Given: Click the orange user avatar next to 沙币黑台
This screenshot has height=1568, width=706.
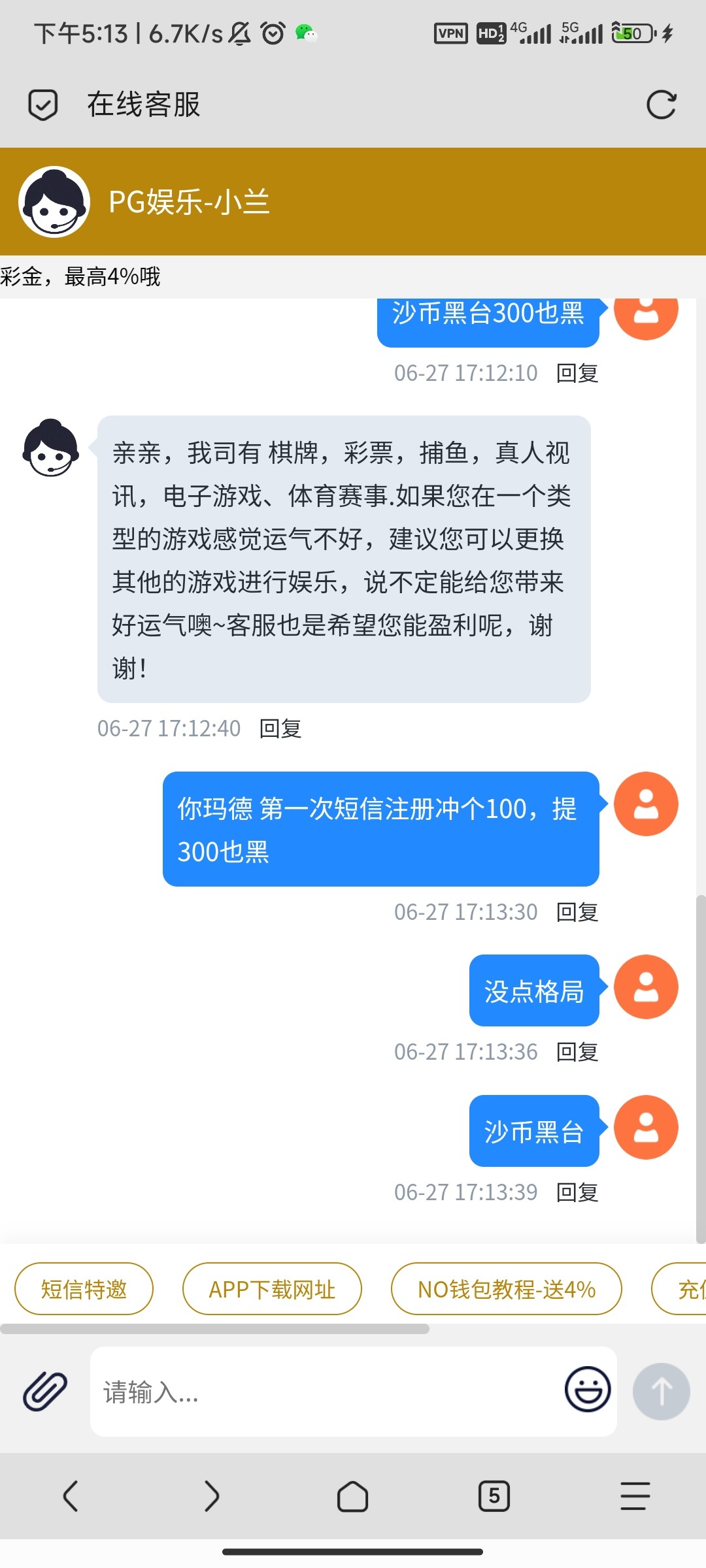Looking at the screenshot, I should [x=646, y=1127].
